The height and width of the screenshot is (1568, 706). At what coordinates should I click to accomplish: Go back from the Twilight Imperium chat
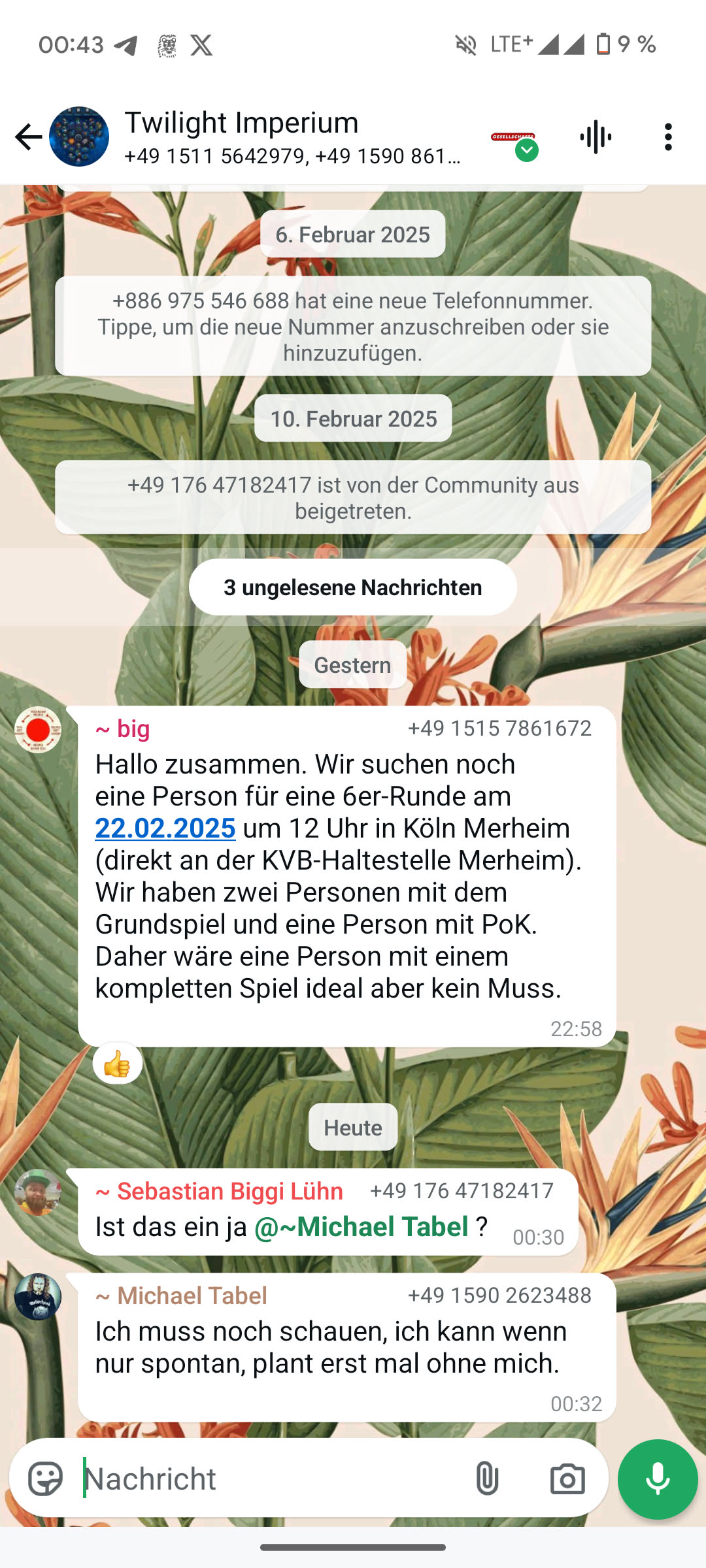click(28, 137)
